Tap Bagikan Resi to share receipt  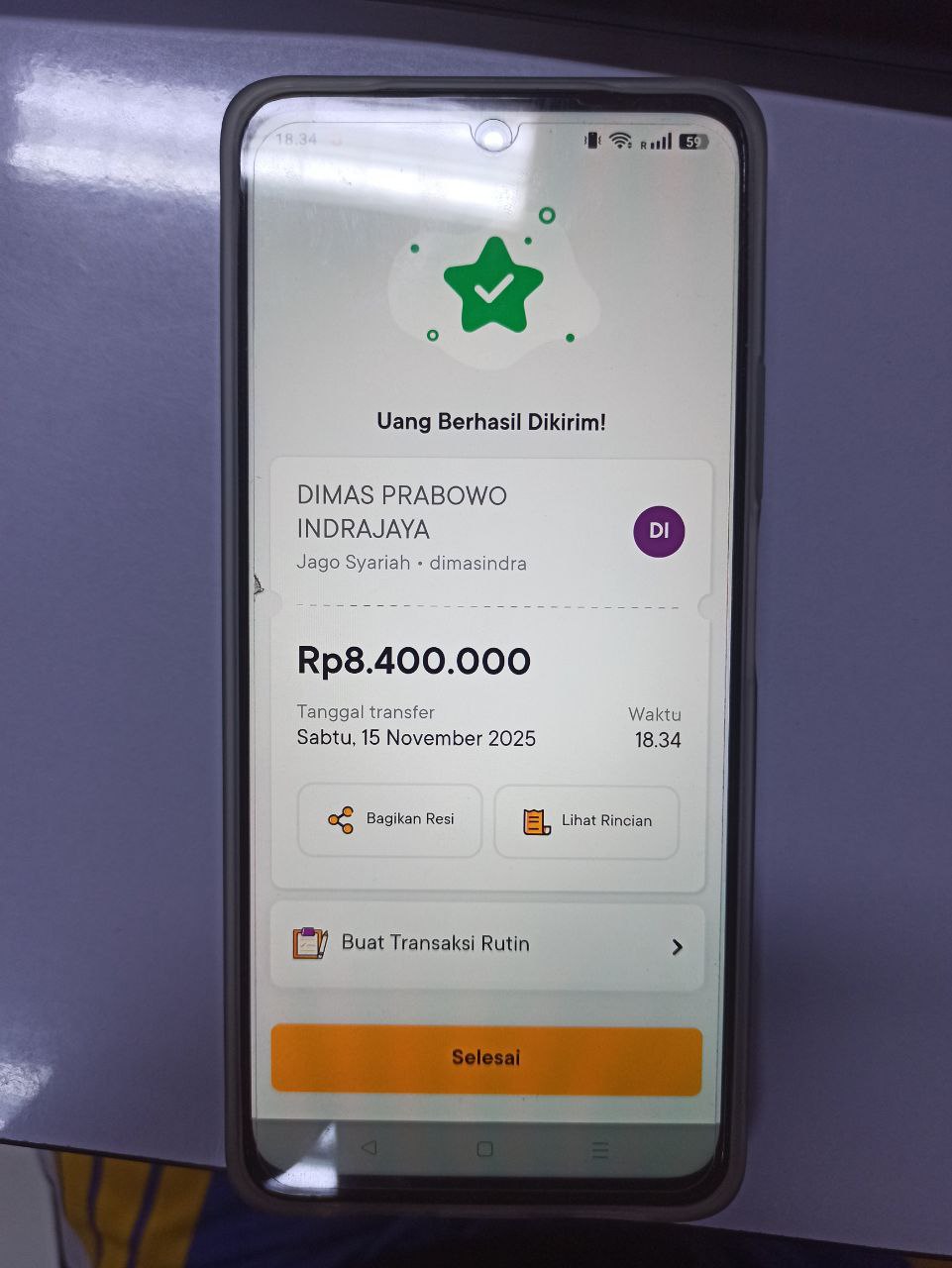point(389,820)
